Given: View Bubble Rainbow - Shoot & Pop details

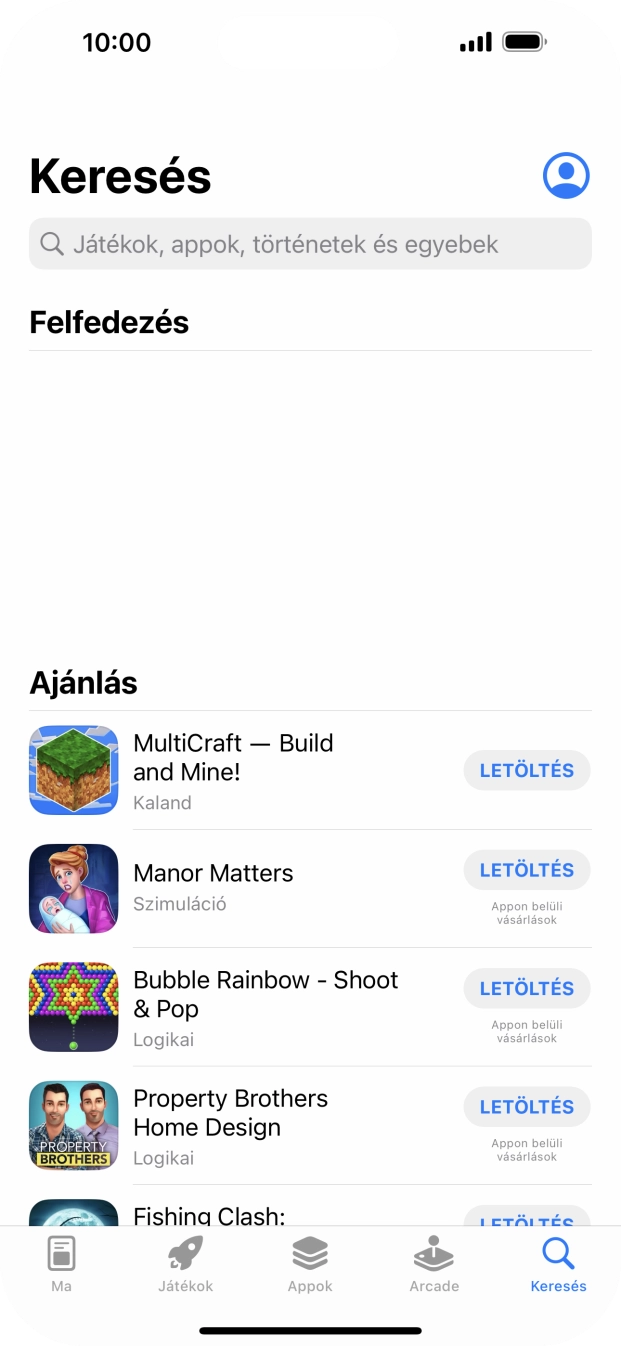Looking at the screenshot, I should (265, 1006).
